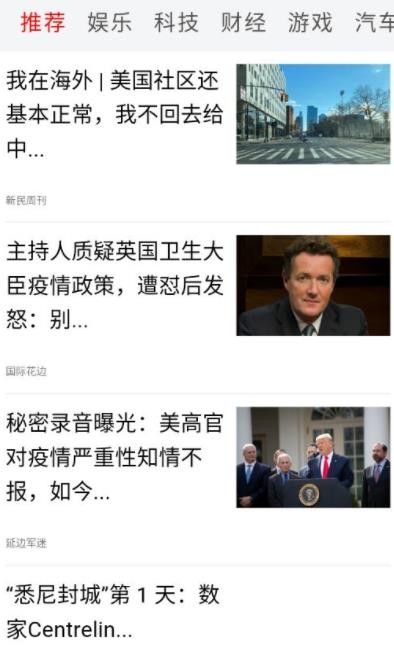Image resolution: width=394 pixels, height=645 pixels.
Task: Select the 财经 tab
Action: click(x=243, y=22)
